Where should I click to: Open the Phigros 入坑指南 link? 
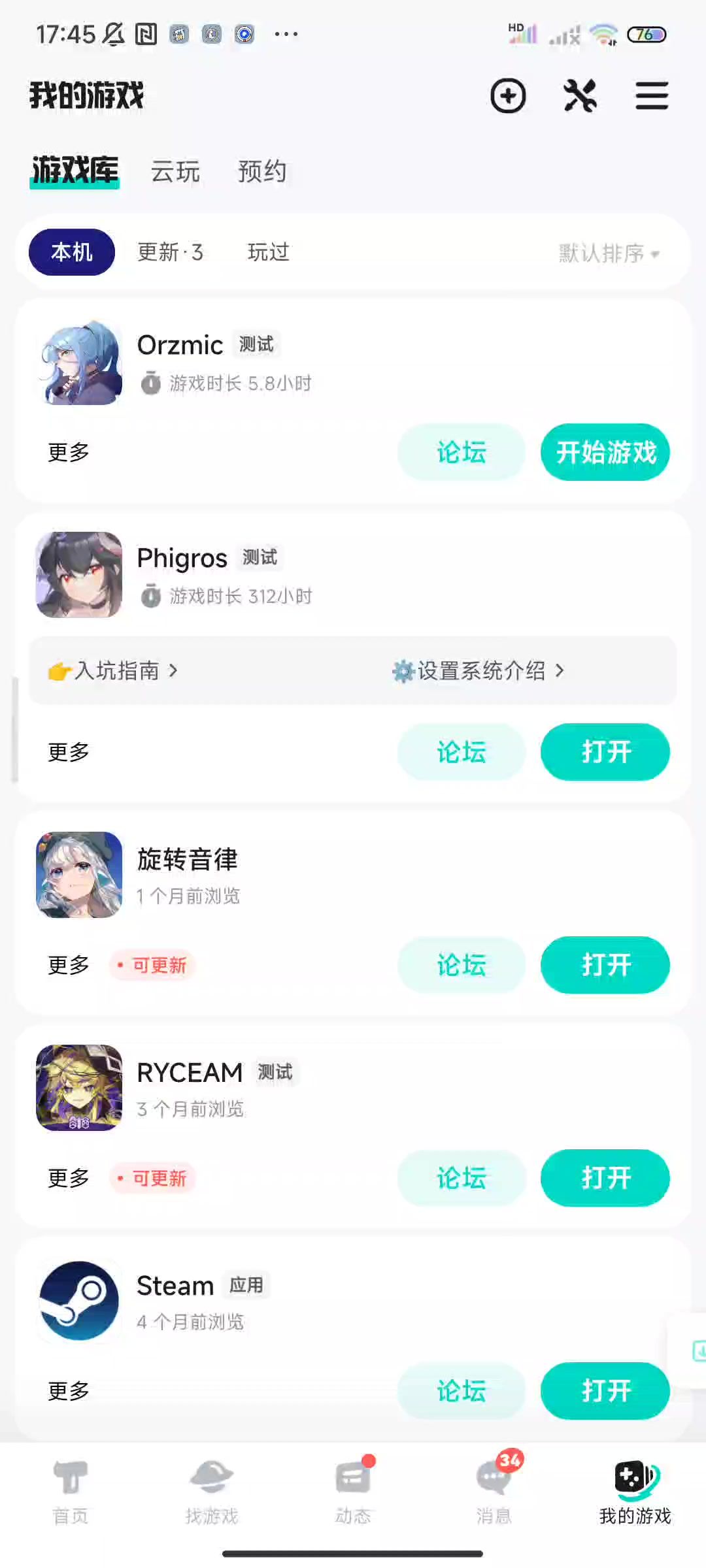coord(113,671)
